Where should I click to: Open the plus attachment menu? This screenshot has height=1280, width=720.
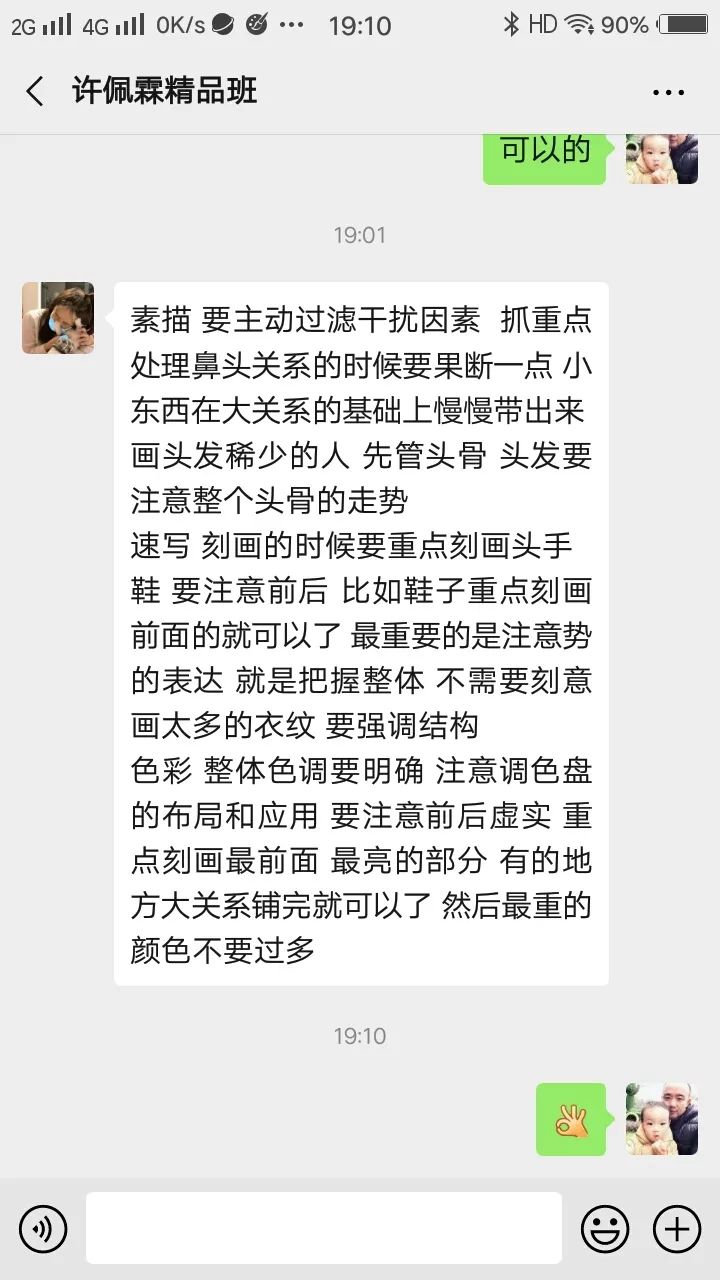click(677, 1228)
